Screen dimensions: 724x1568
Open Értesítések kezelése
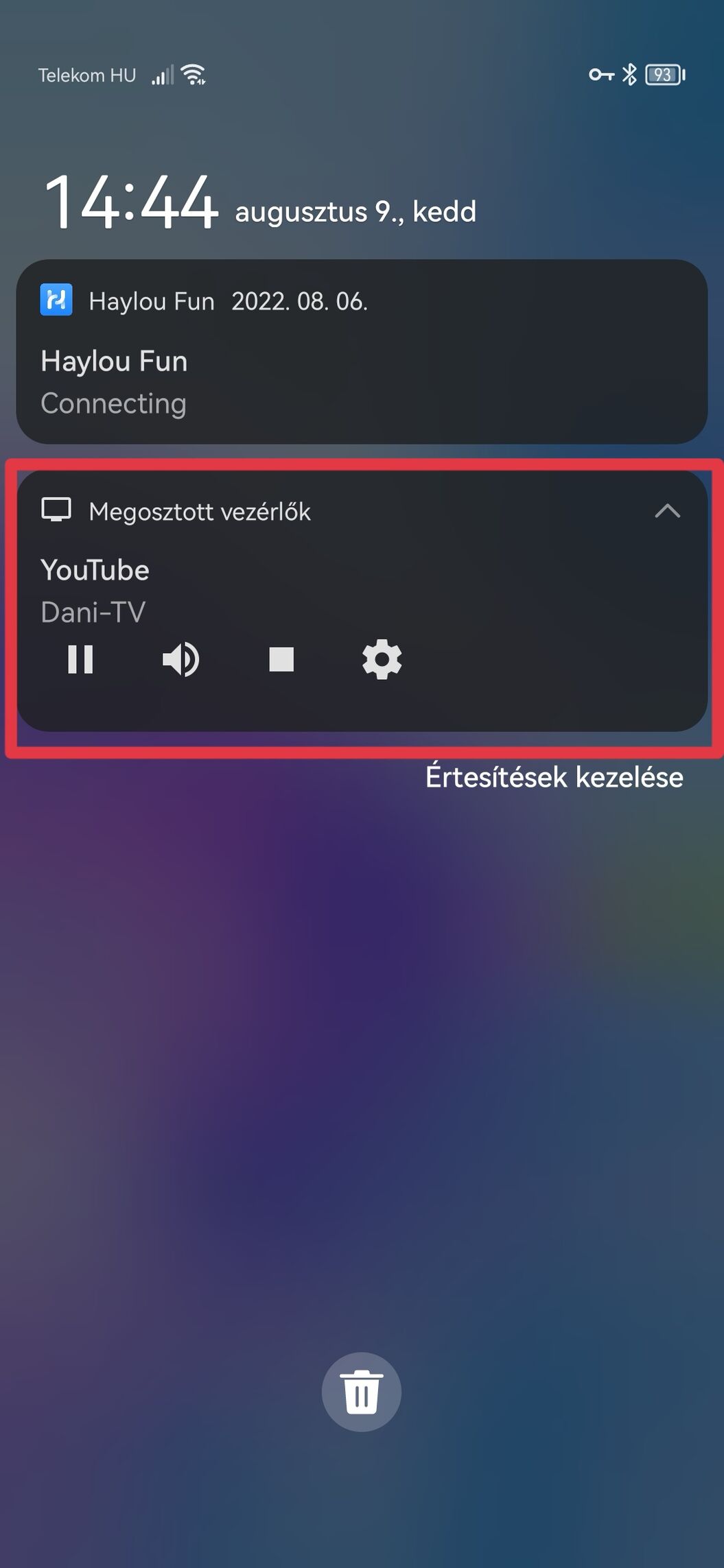pyautogui.click(x=554, y=778)
